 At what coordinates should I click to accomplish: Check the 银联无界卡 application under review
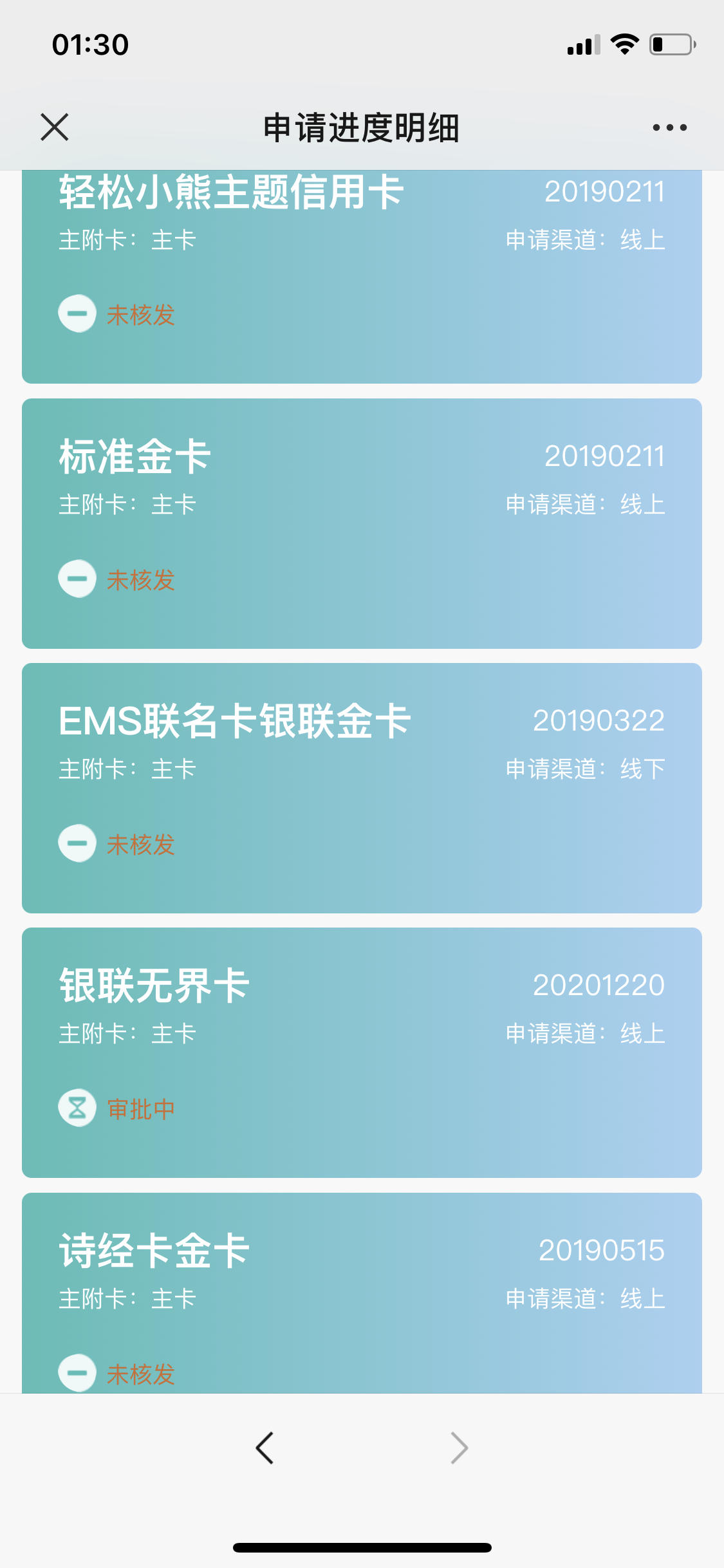pyautogui.click(x=362, y=1052)
